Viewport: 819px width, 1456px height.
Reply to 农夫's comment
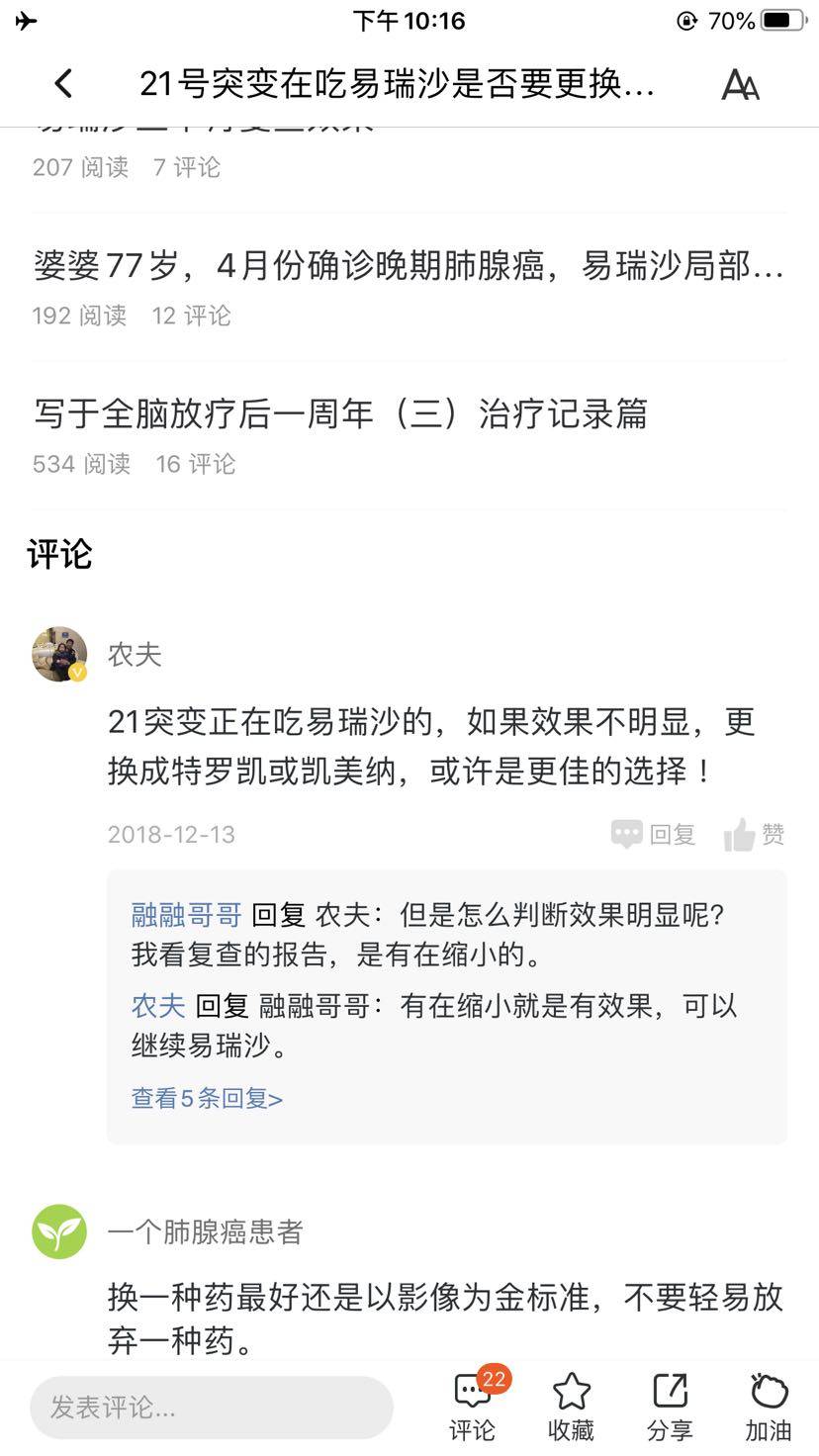pos(654,835)
